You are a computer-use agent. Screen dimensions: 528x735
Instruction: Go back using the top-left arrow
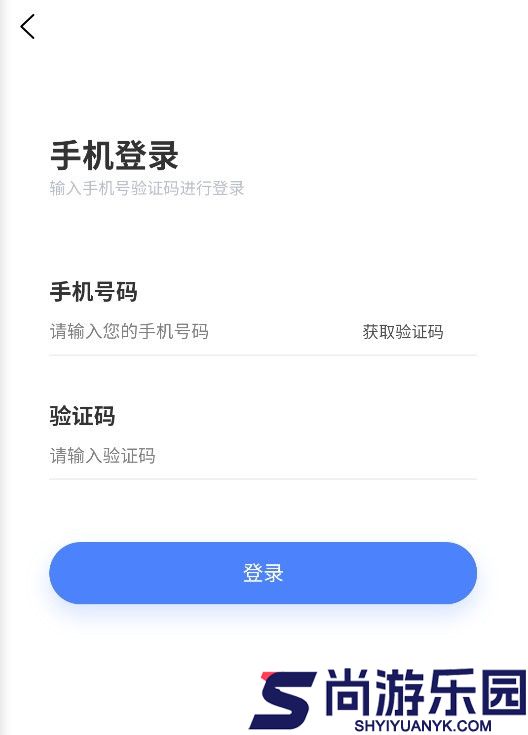point(28,27)
